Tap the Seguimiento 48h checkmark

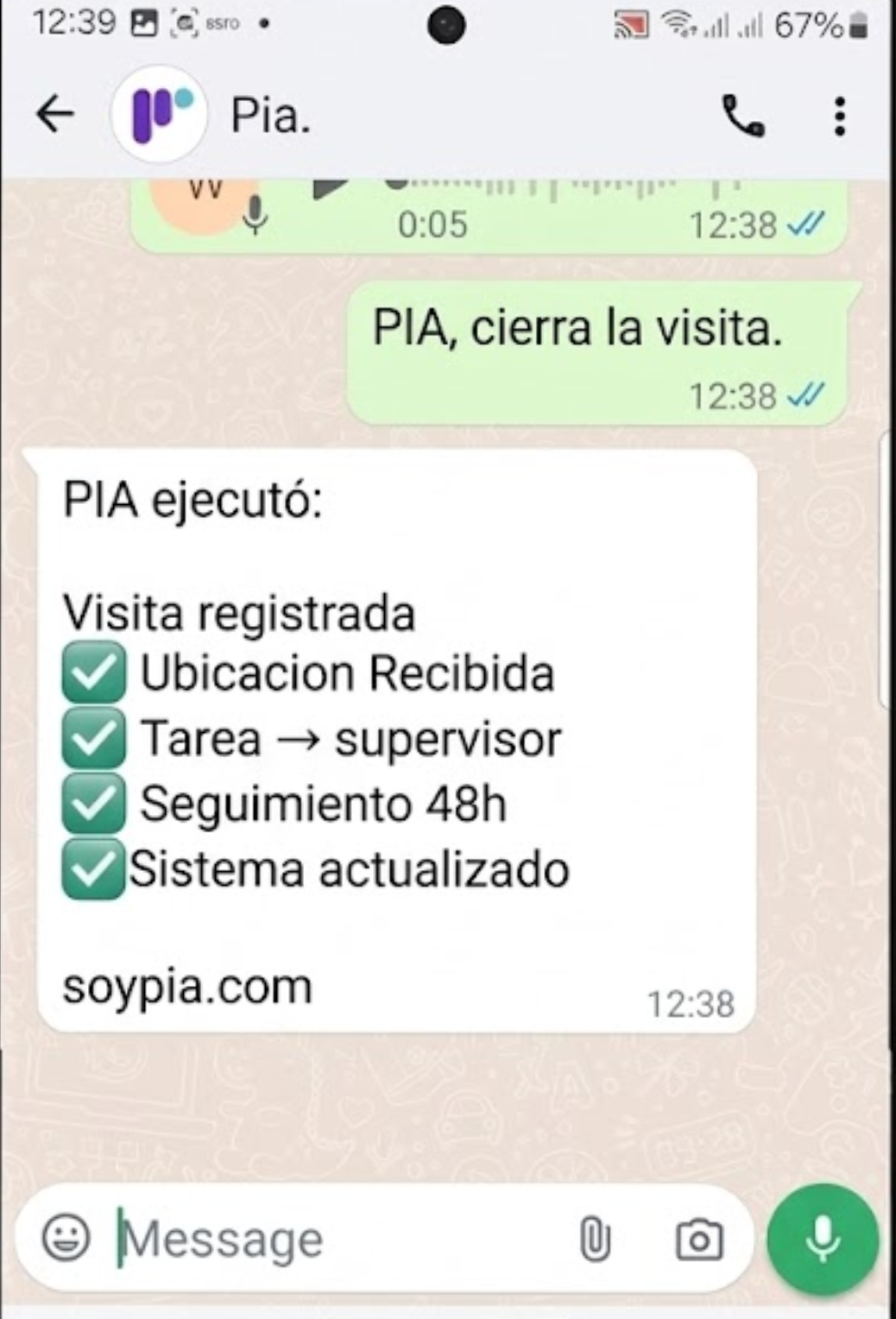point(91,804)
